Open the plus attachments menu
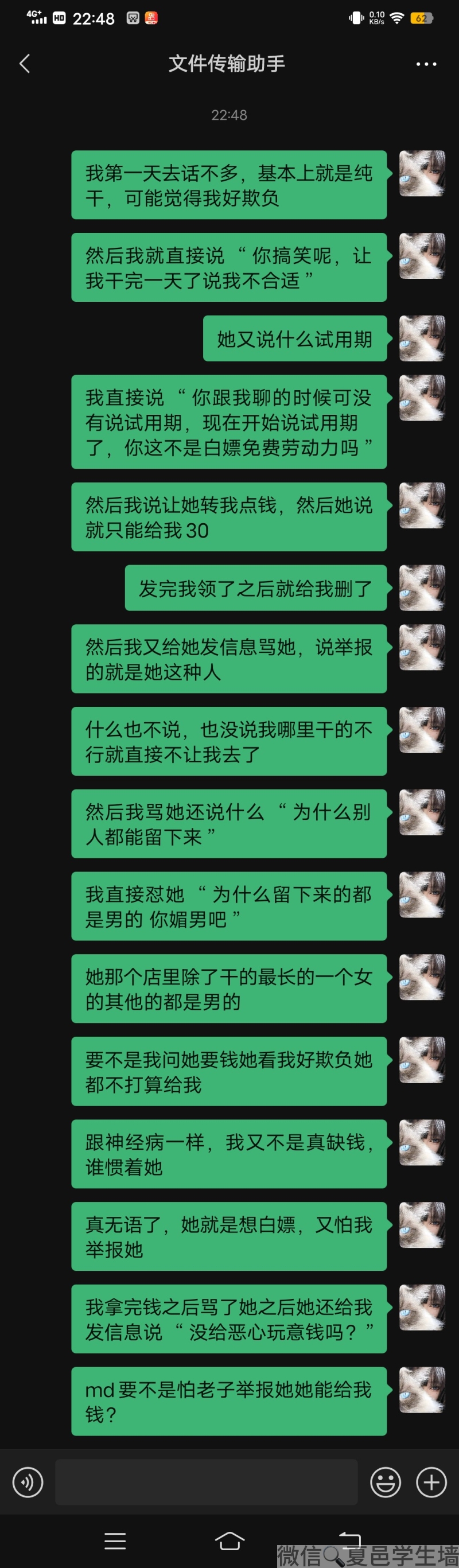The height and width of the screenshot is (1568, 459). point(431,1482)
